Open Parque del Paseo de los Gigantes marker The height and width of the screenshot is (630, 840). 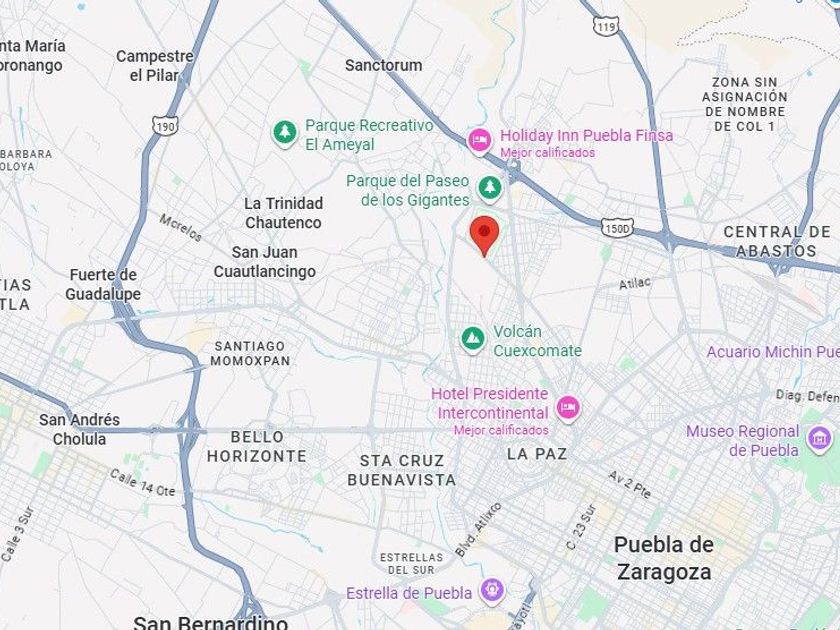(489, 189)
